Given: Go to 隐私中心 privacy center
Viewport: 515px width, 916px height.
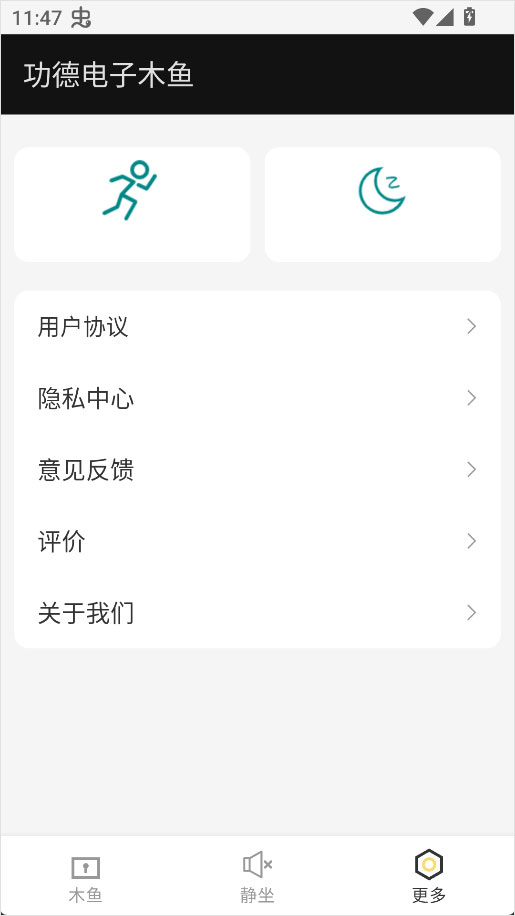Looking at the screenshot, I should [x=258, y=398].
